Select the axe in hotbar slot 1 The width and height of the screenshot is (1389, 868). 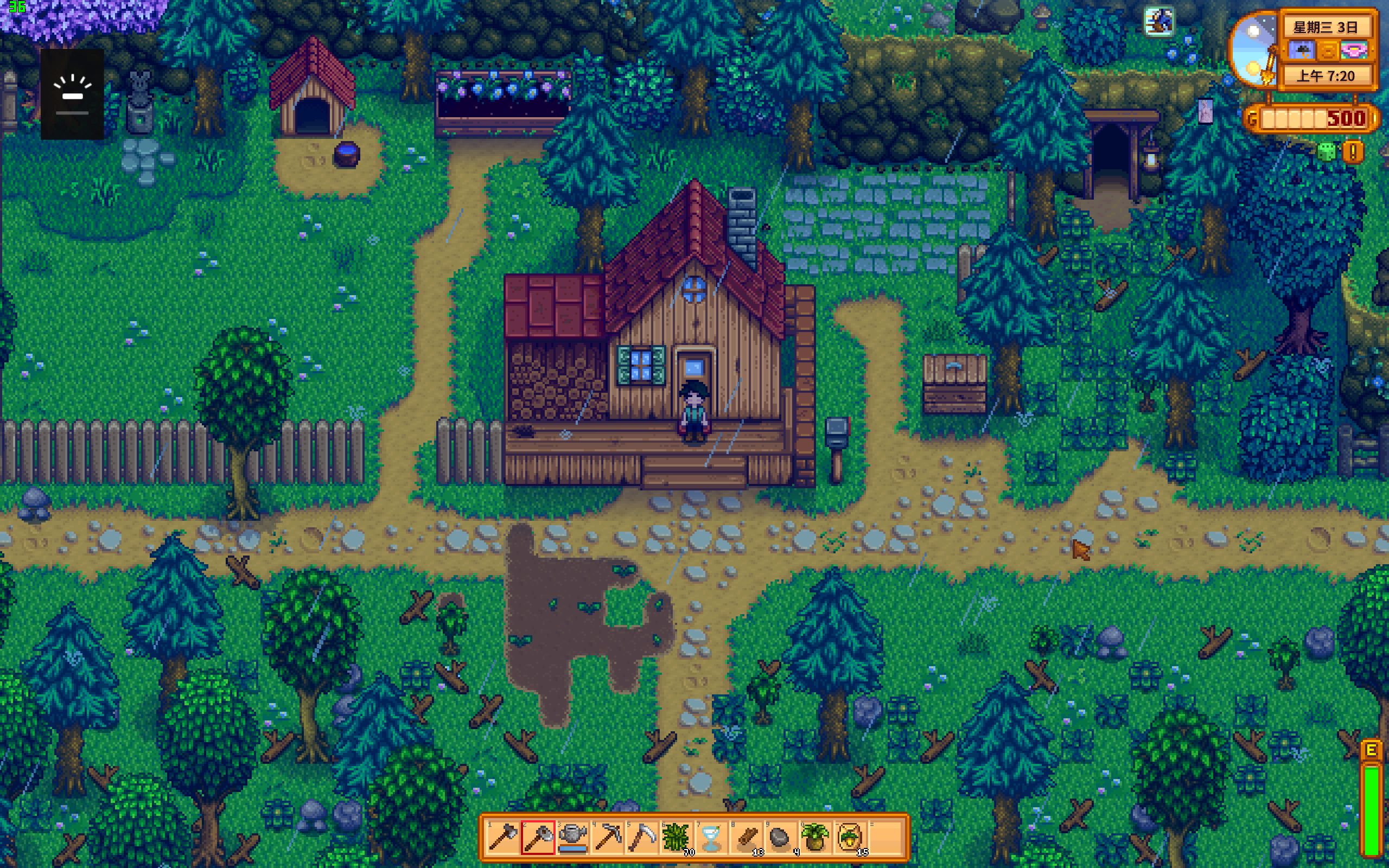point(503,838)
